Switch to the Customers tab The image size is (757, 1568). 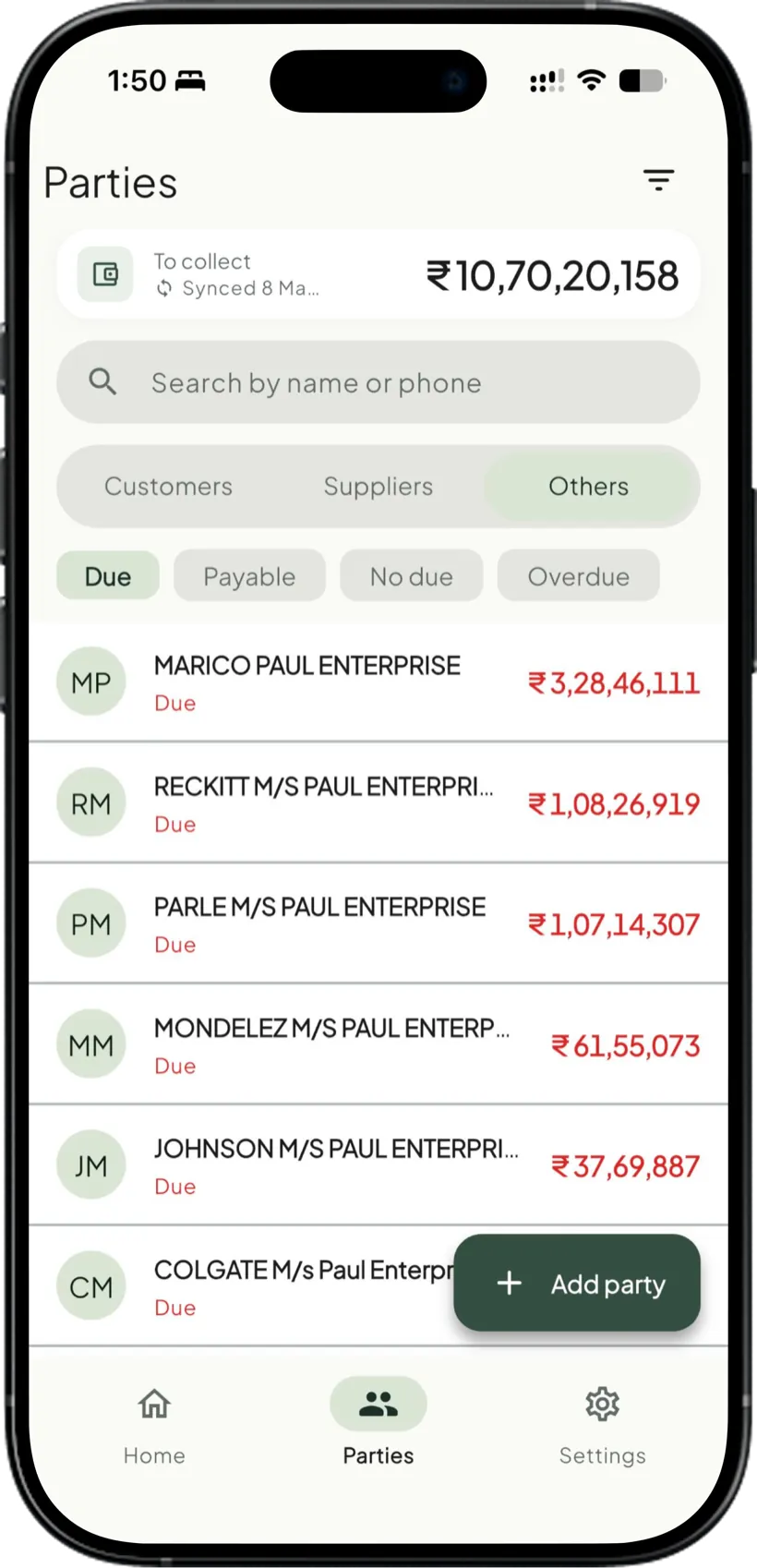(x=168, y=486)
